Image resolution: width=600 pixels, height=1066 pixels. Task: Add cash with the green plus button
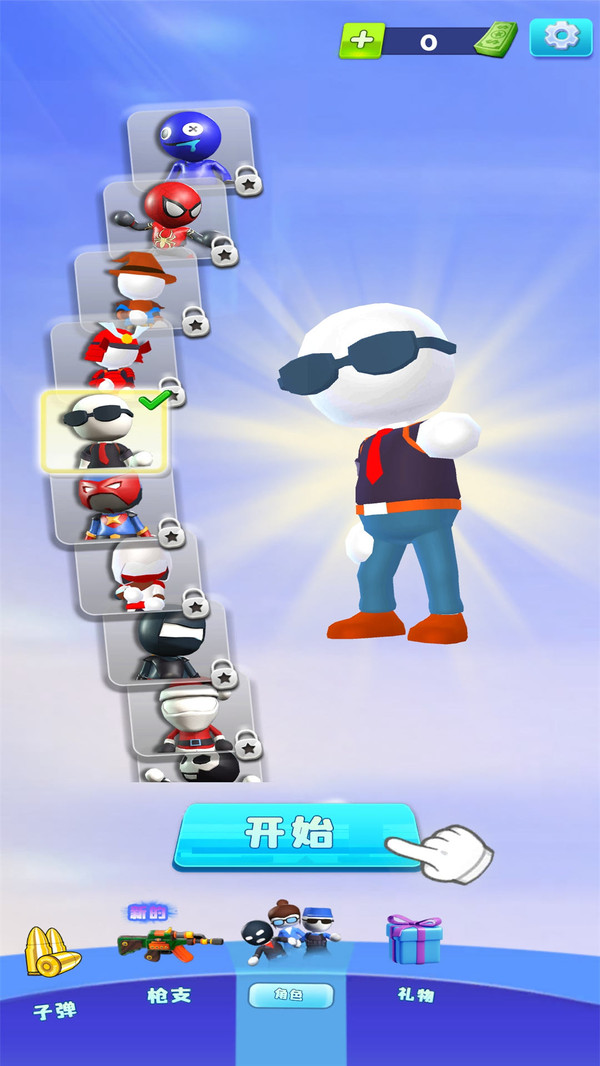click(362, 40)
